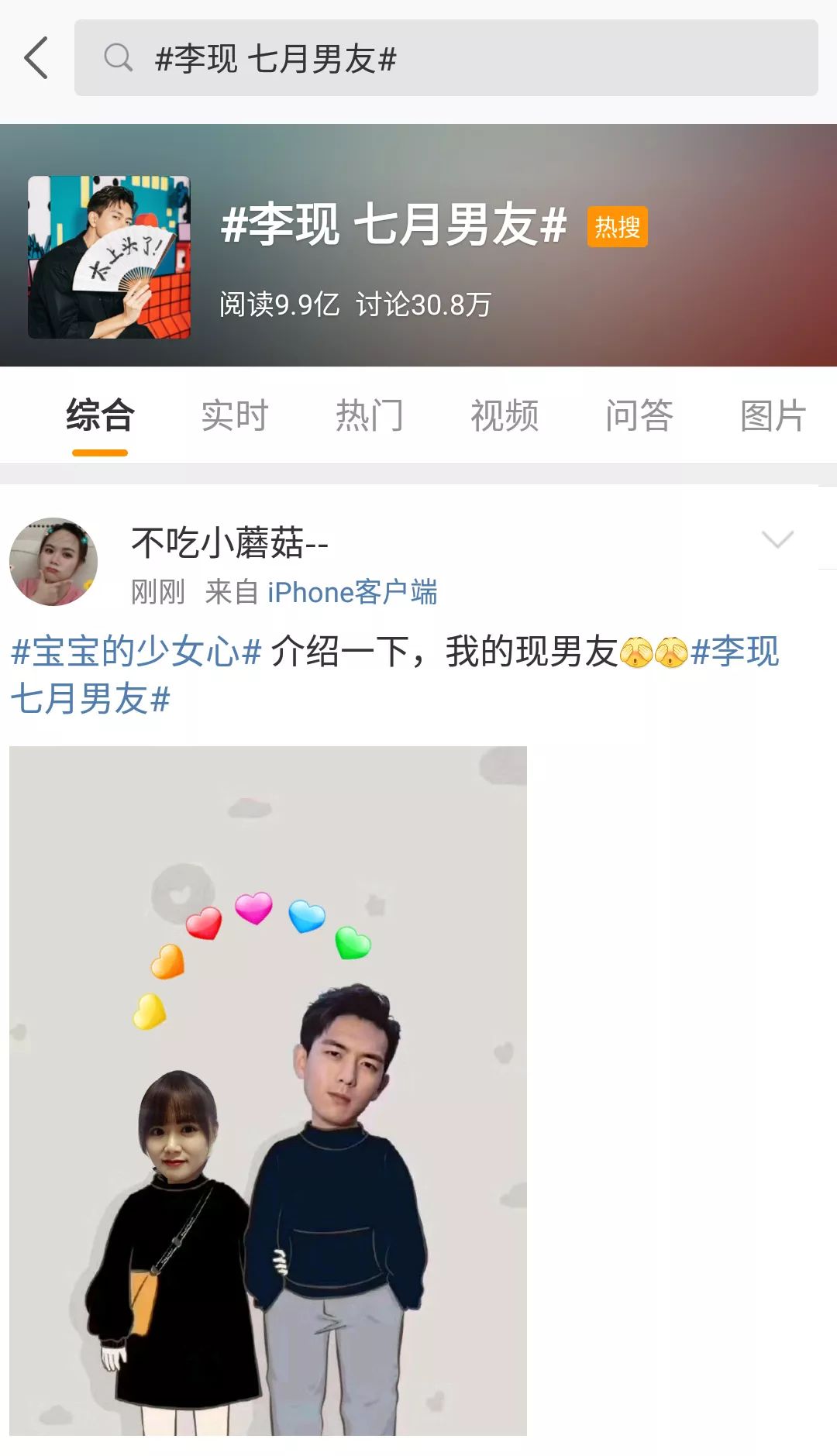Switch to the 实时 tab

click(x=234, y=415)
